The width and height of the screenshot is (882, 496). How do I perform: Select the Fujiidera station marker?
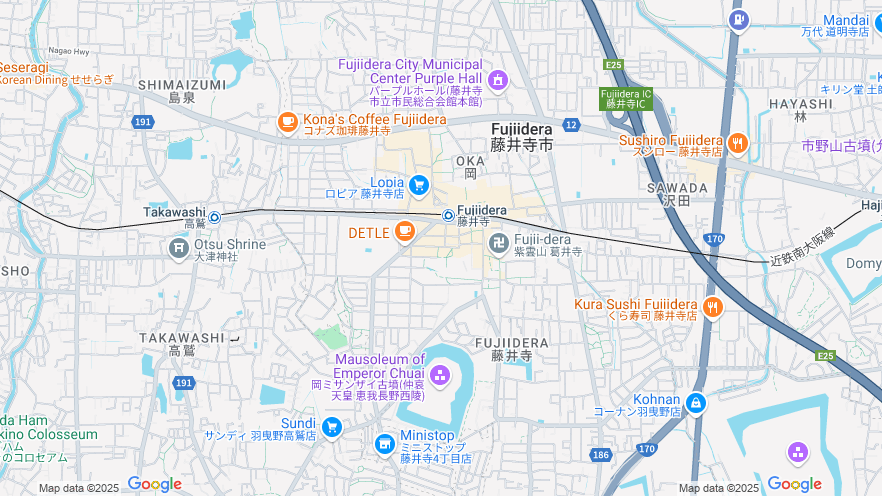pos(448,214)
